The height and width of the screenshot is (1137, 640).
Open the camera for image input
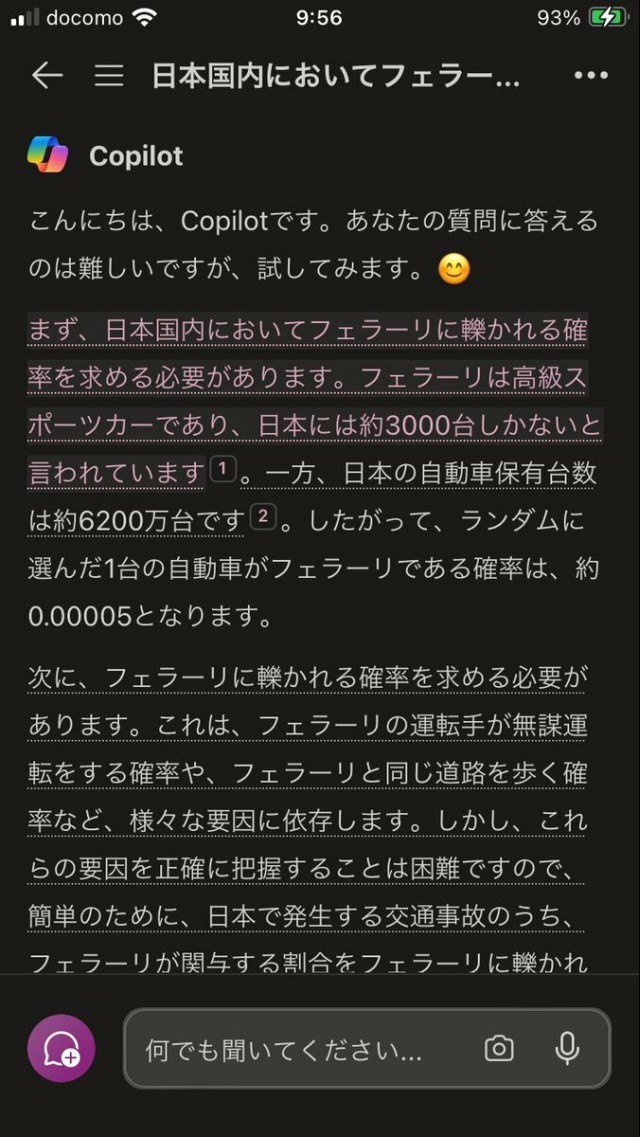[x=499, y=1049]
